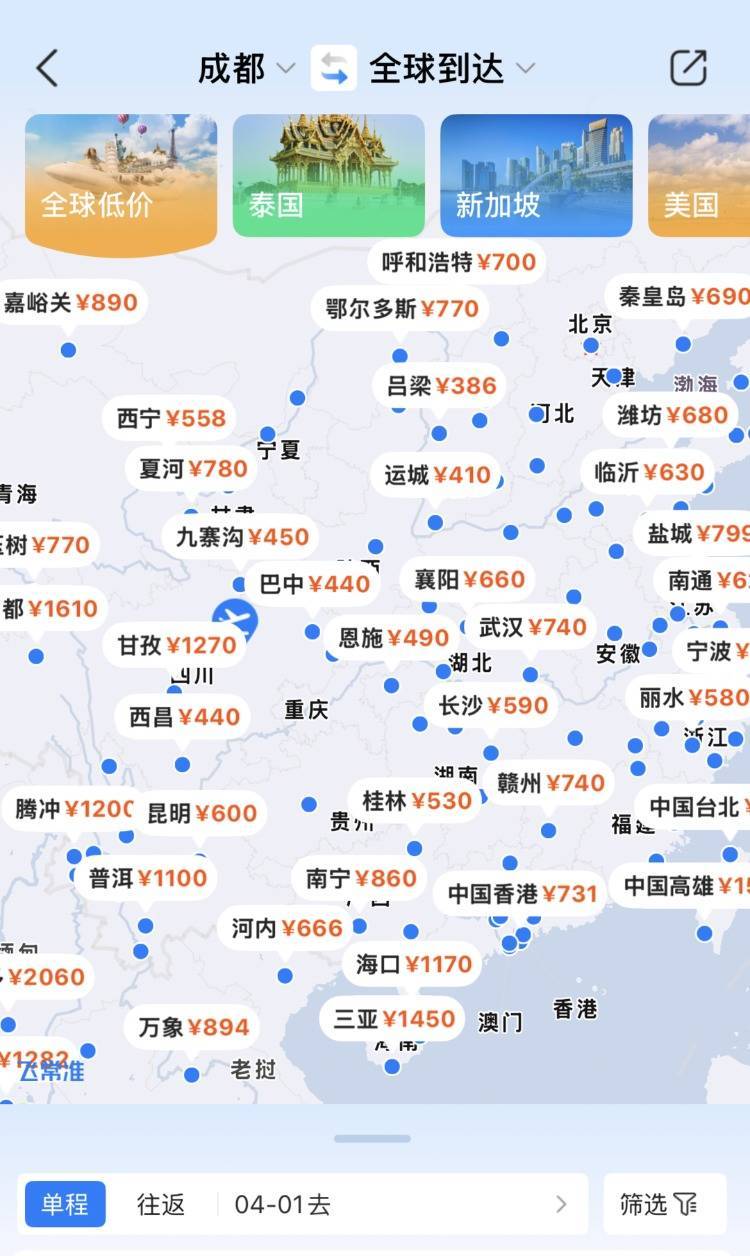Open the 成都 departure city dropdown
Screen dimensions: 750x1256
point(246,69)
